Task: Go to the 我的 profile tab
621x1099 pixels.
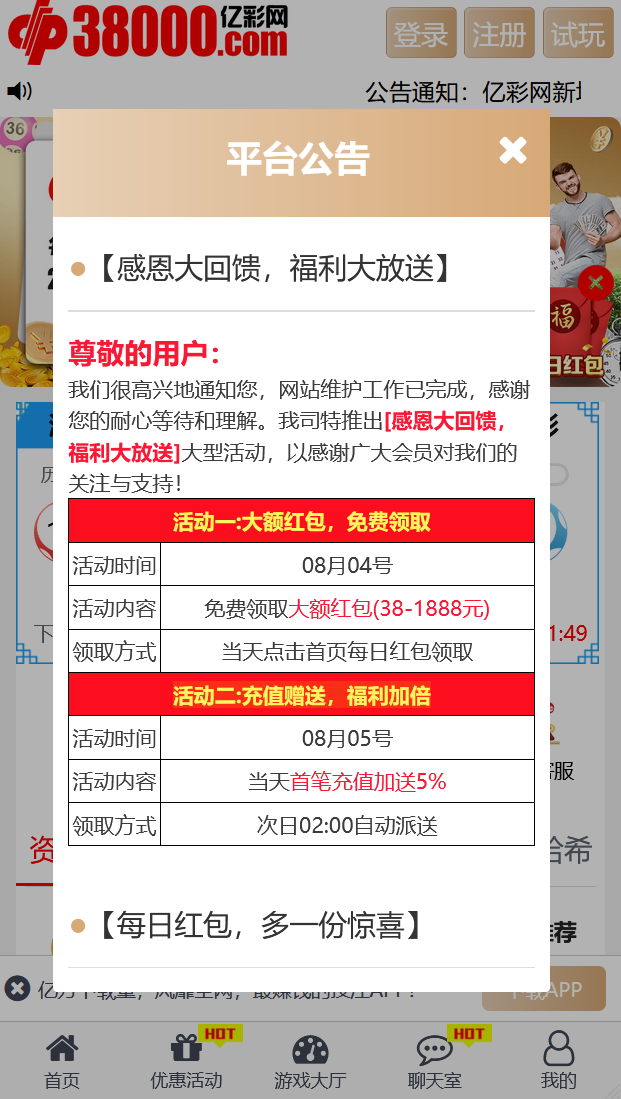Action: 558,1062
